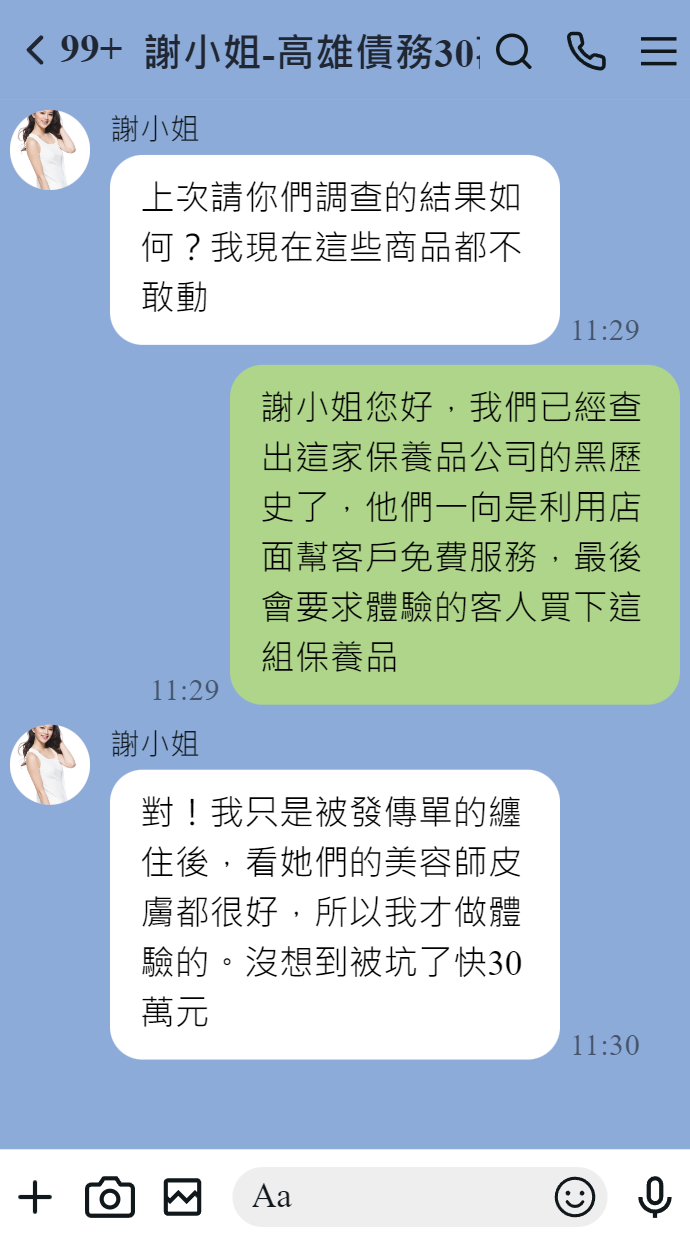Choose a picture from the gallery
Viewport: 690px width, 1242px height.
tap(183, 1197)
